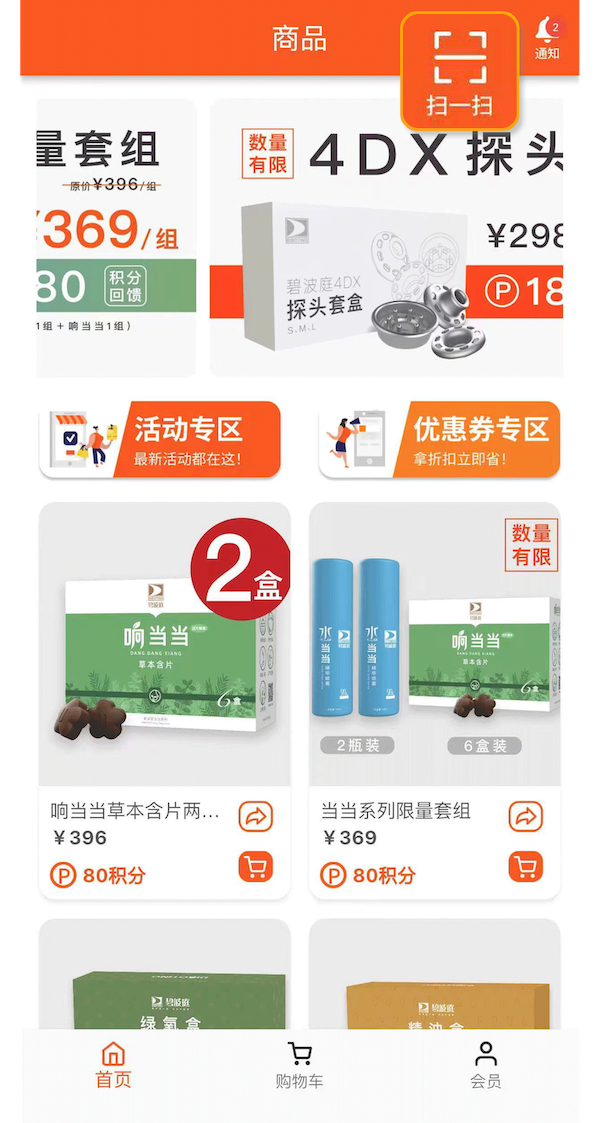Share 当当系列限量套组 product

click(525, 816)
